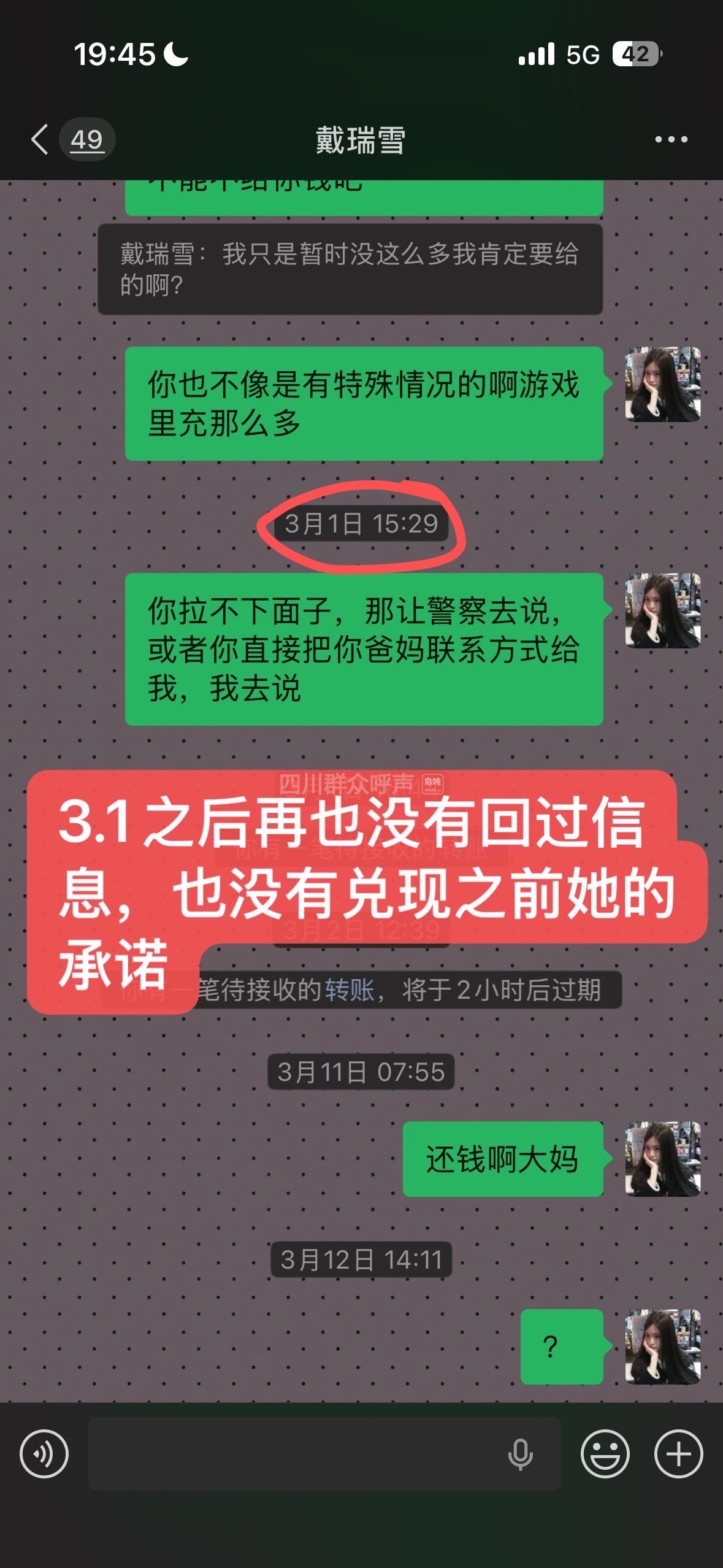Open quoted message from 戴瑞雪

click(350, 269)
